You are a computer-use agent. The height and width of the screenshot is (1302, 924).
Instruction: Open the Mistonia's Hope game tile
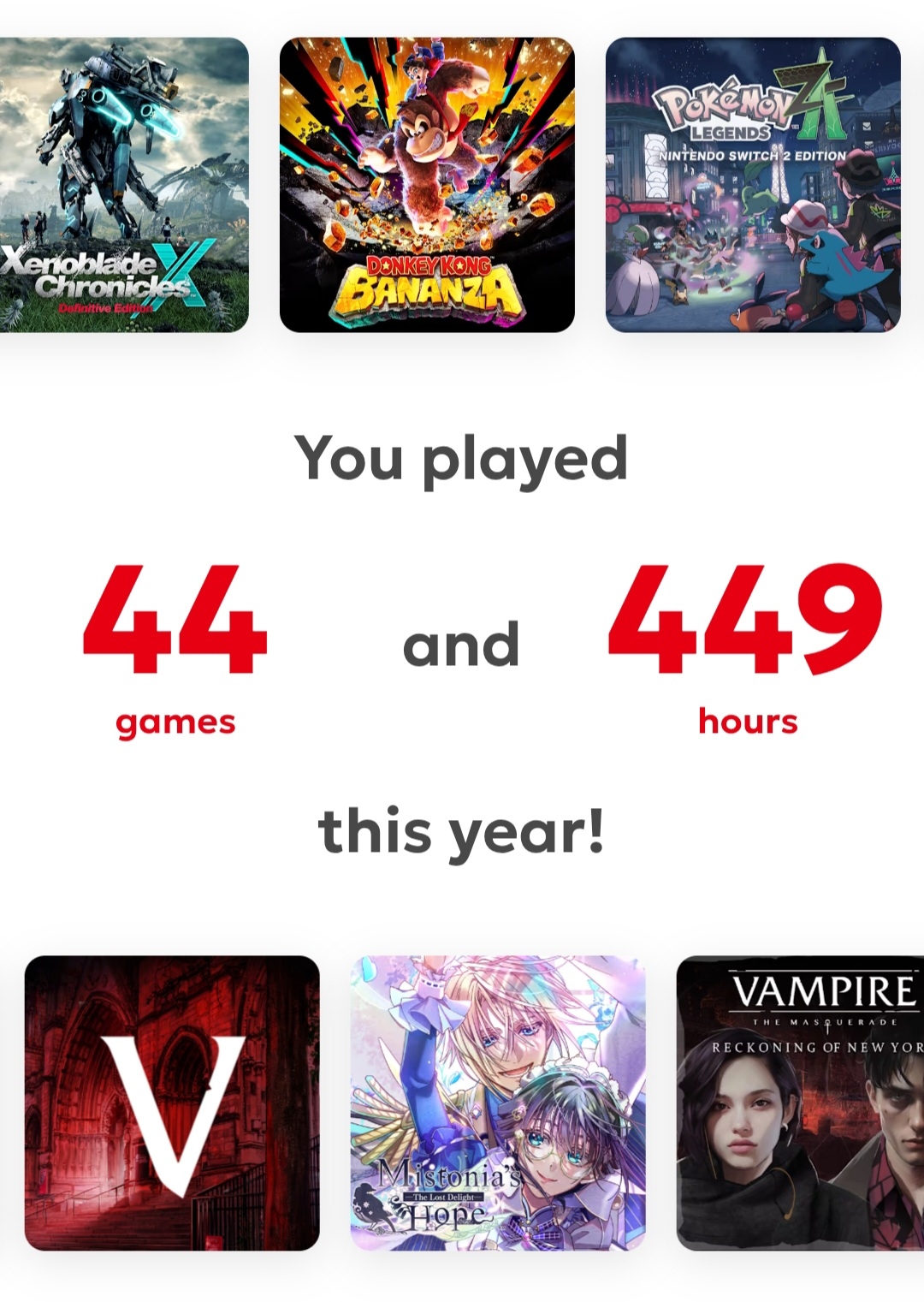(498, 1103)
